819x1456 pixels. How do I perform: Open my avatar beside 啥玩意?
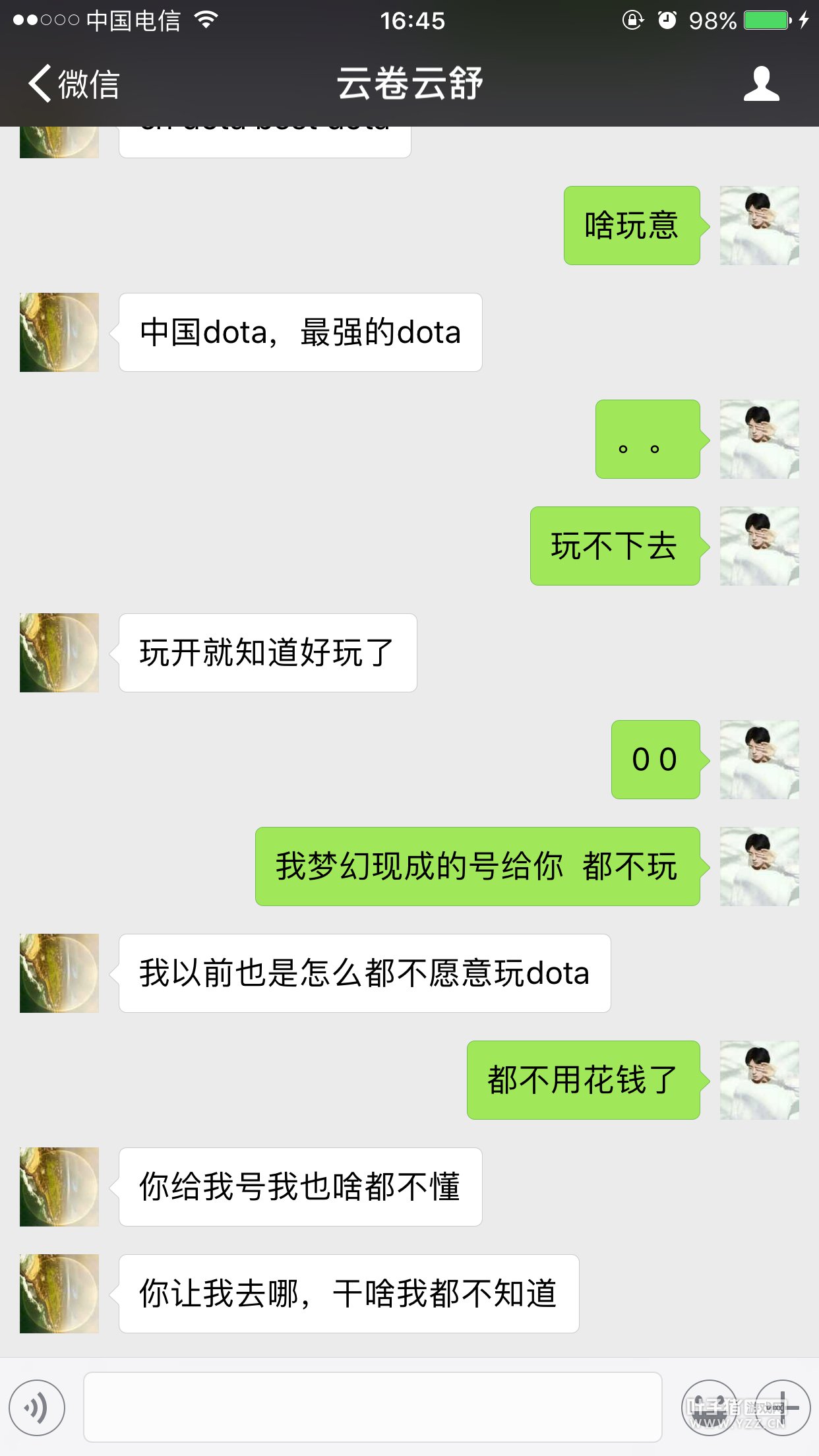coord(760,226)
